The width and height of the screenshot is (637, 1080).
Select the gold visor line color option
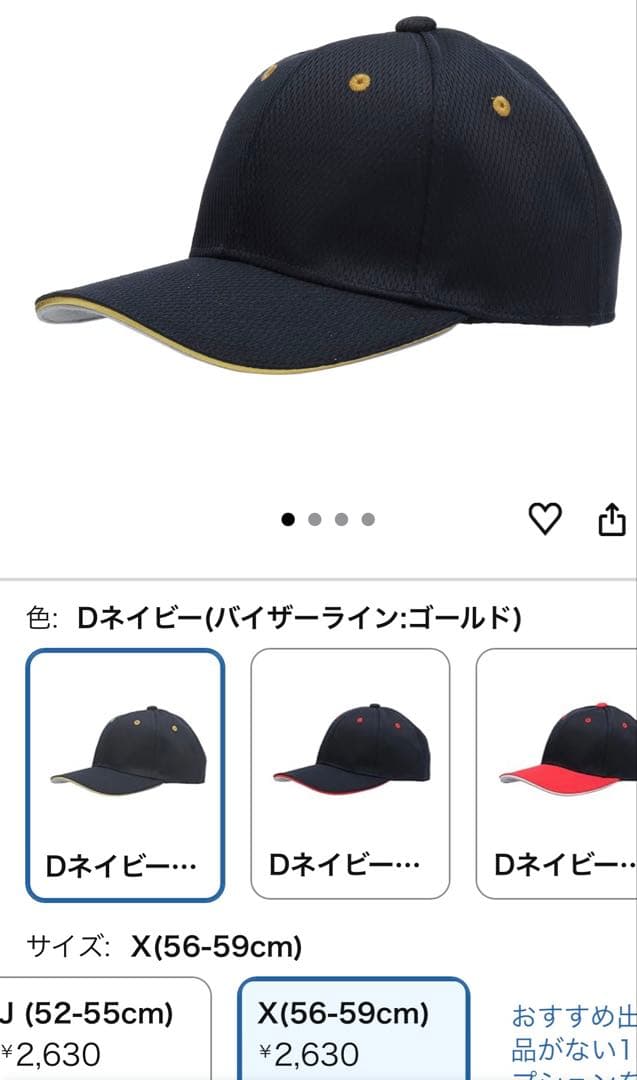pos(125,775)
